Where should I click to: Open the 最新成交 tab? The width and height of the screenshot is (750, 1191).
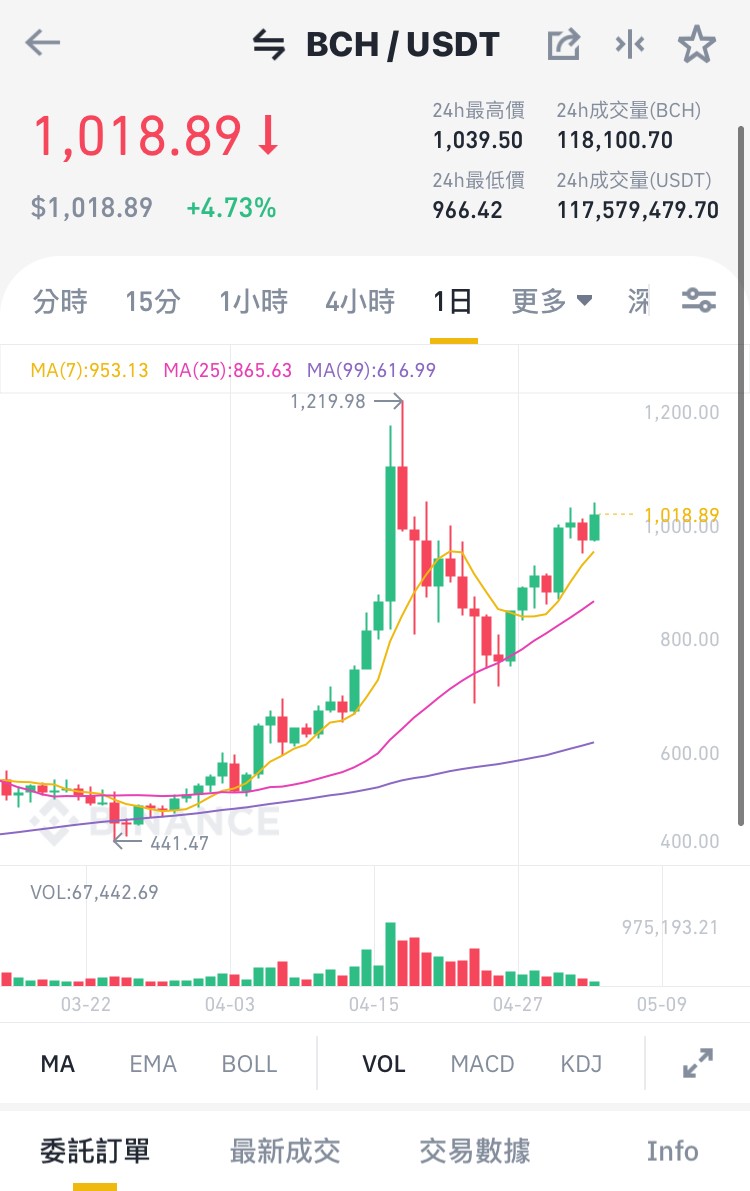tap(285, 1152)
